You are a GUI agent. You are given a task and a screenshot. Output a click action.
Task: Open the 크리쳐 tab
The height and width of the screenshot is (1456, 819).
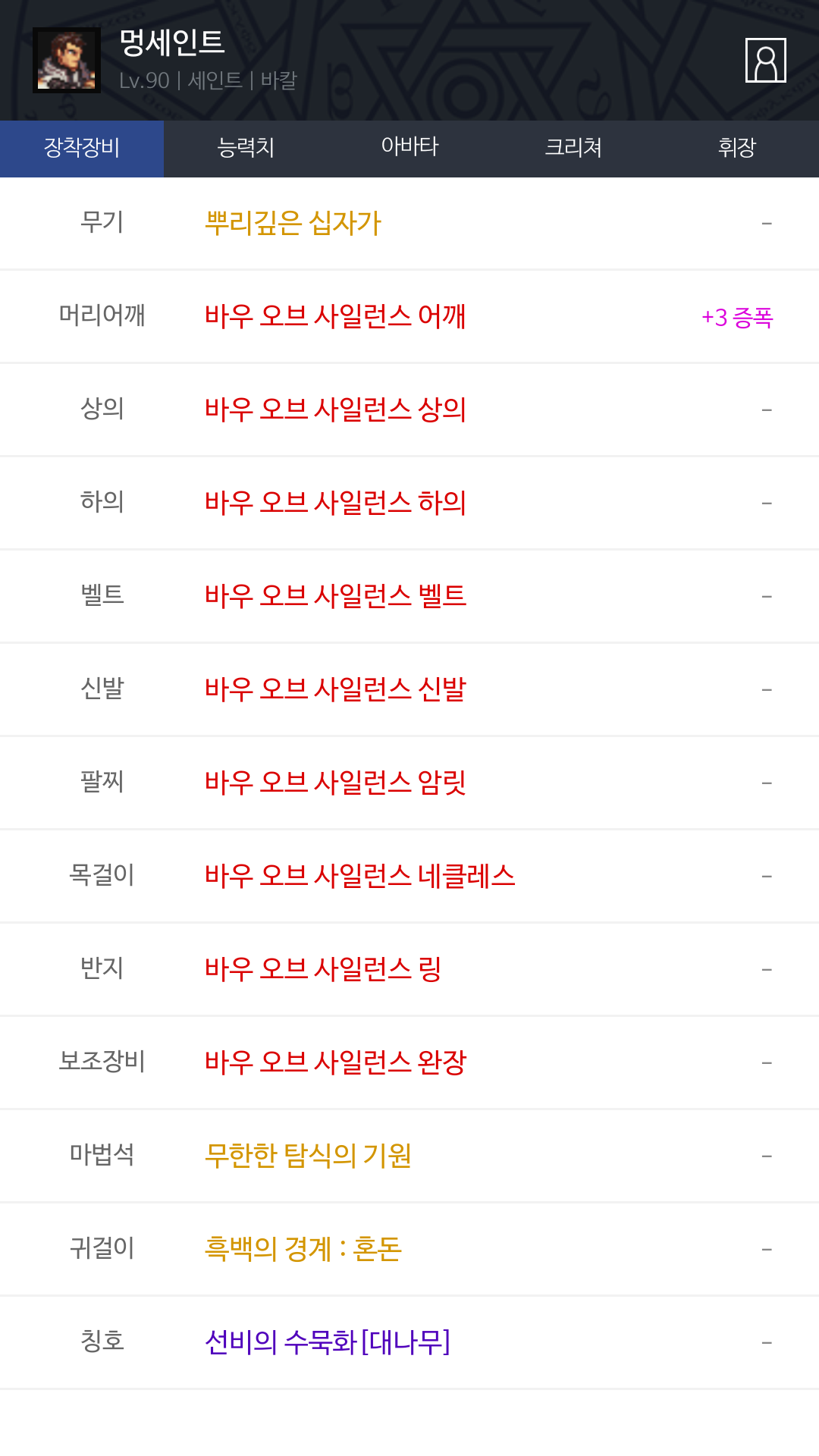click(573, 149)
